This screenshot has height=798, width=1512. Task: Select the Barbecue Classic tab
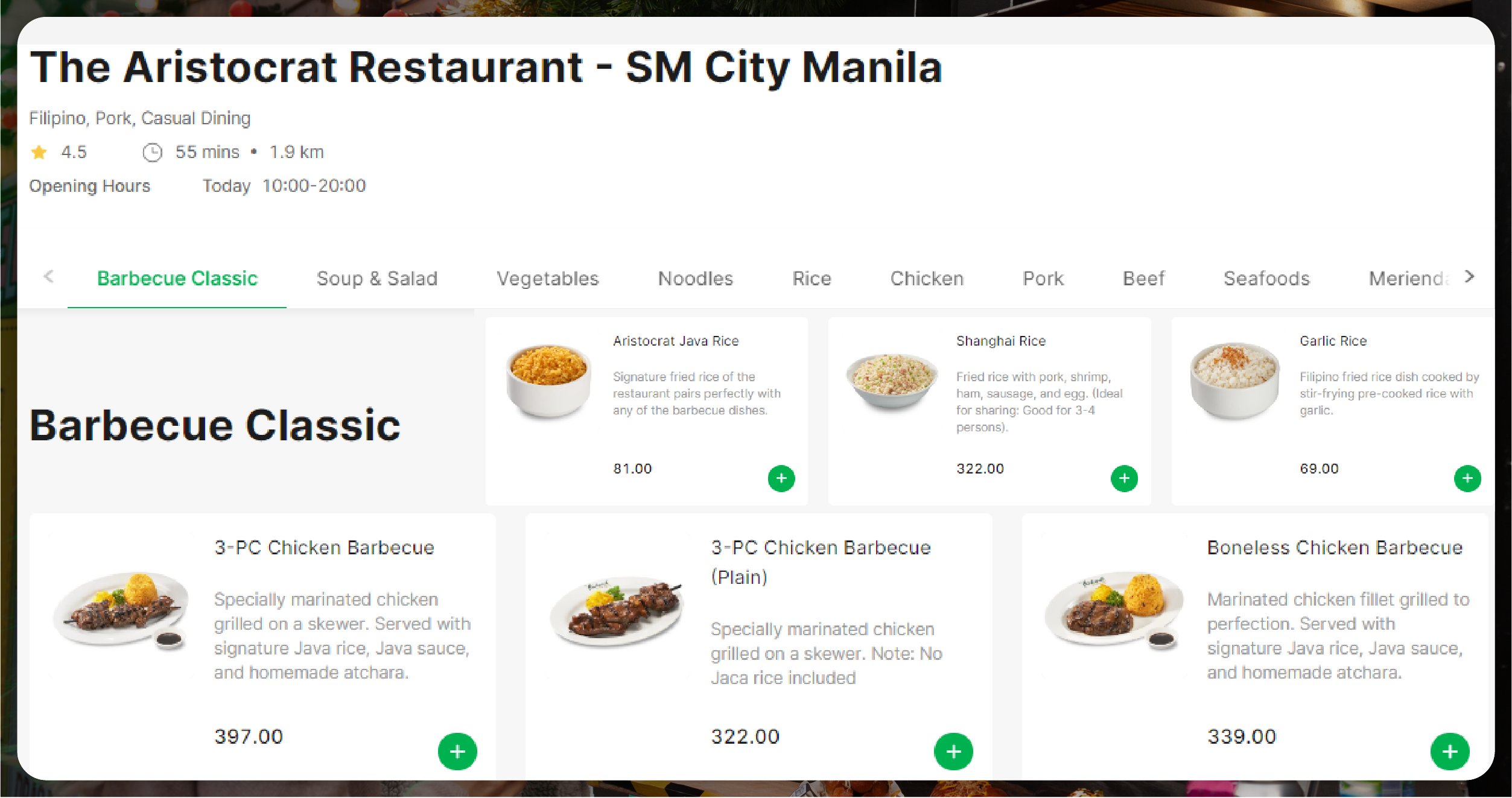pyautogui.click(x=177, y=279)
